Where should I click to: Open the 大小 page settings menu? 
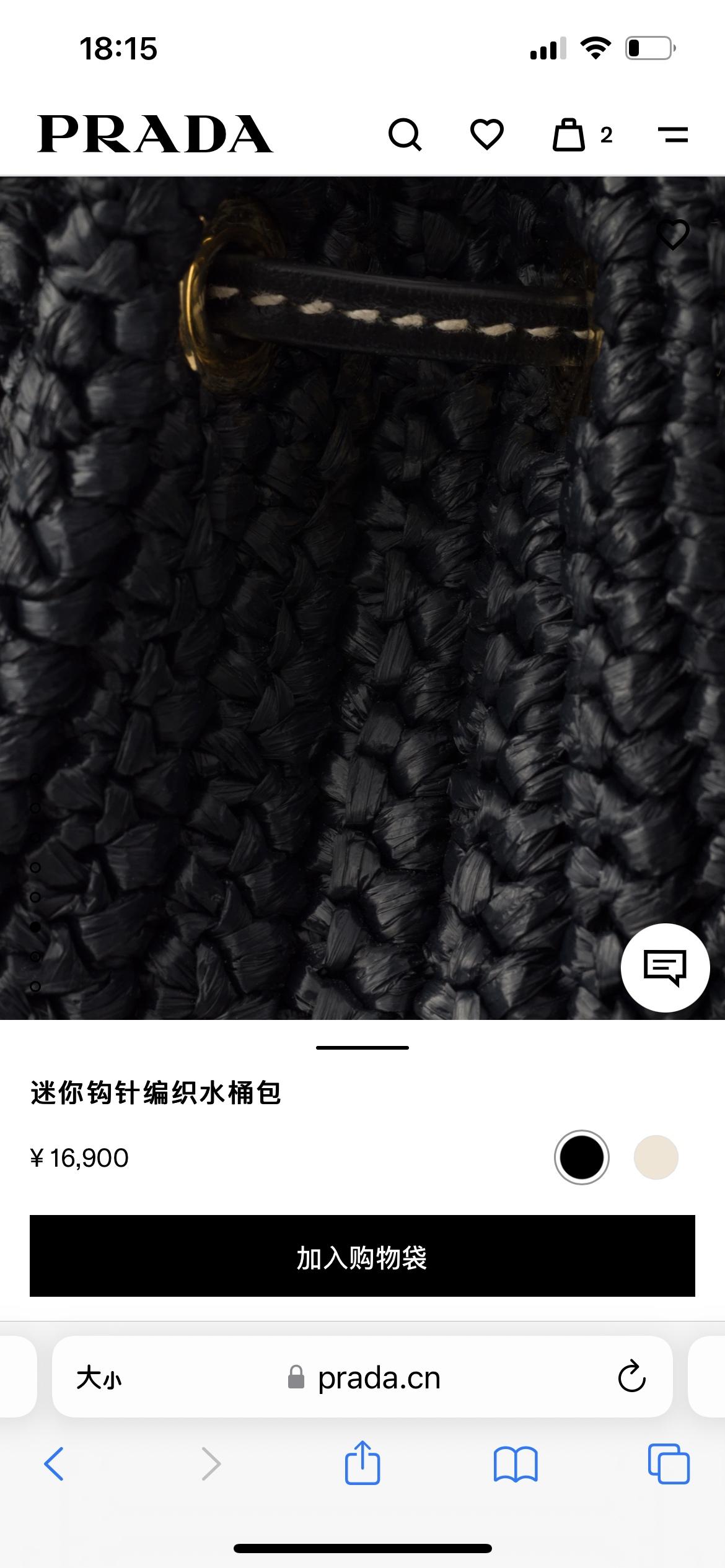tap(99, 1379)
